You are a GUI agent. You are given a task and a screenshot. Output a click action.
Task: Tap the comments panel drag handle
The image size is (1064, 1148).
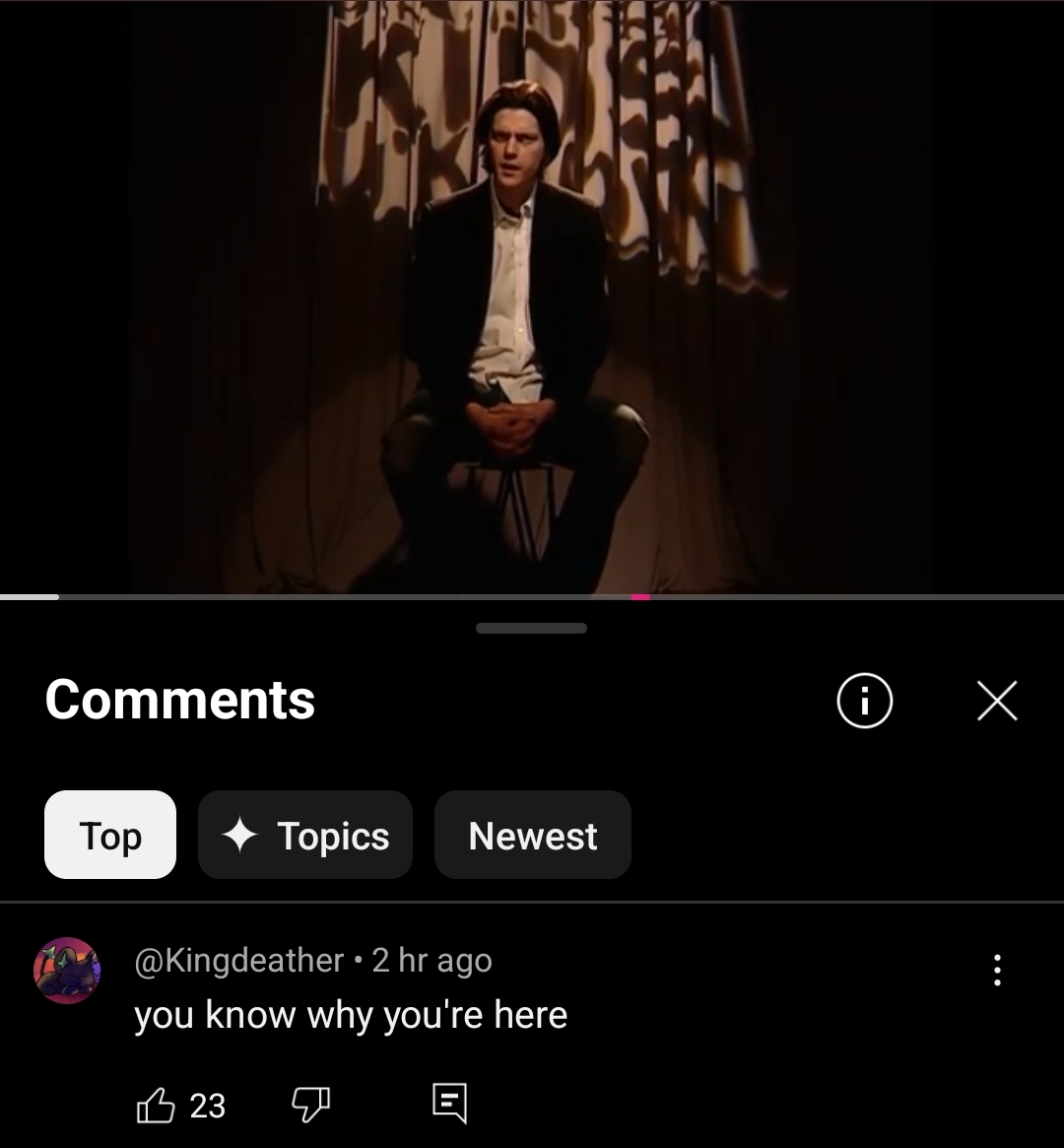pyautogui.click(x=531, y=628)
